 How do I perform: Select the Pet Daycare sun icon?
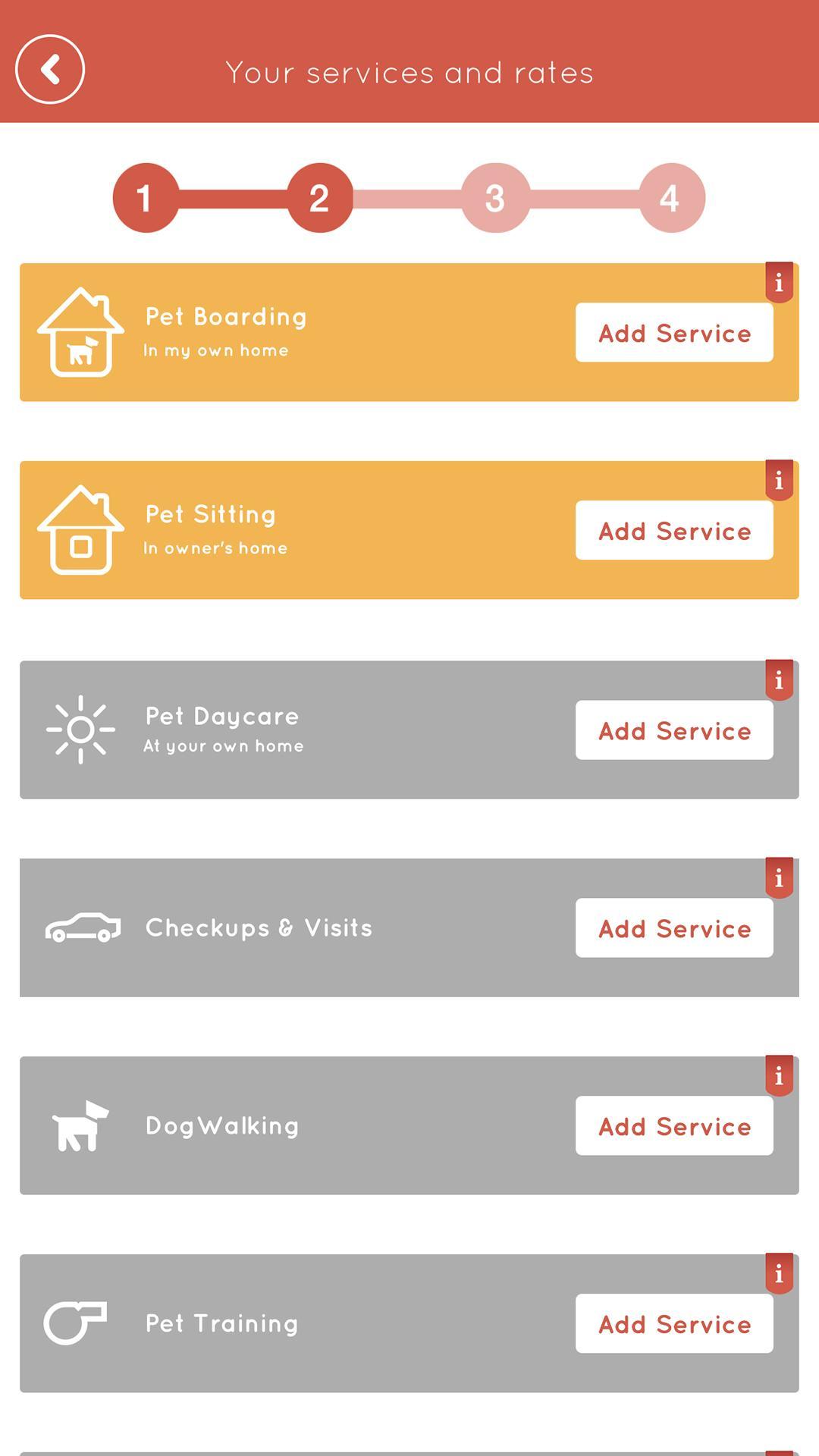80,729
